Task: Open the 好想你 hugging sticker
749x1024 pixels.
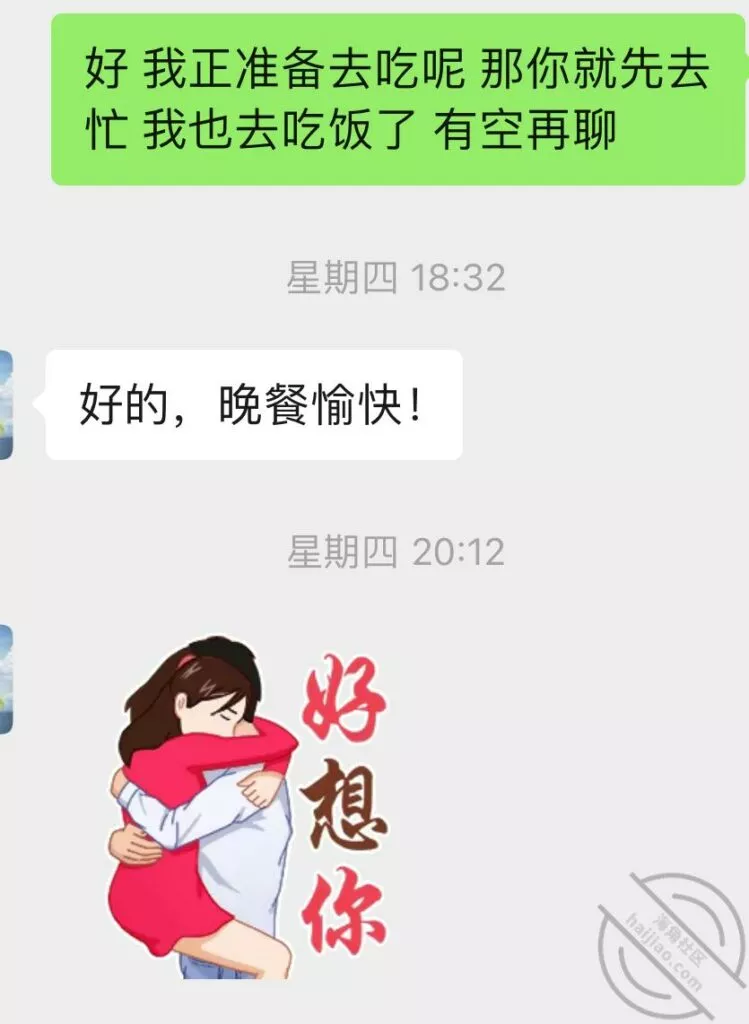Action: coord(248,805)
